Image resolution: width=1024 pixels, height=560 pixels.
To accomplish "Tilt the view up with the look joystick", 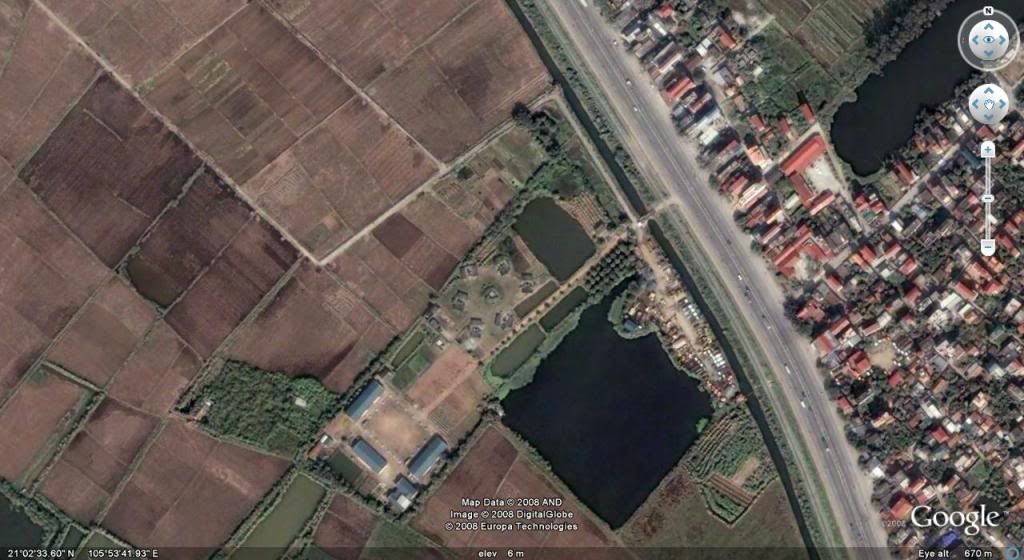I will point(988,25).
